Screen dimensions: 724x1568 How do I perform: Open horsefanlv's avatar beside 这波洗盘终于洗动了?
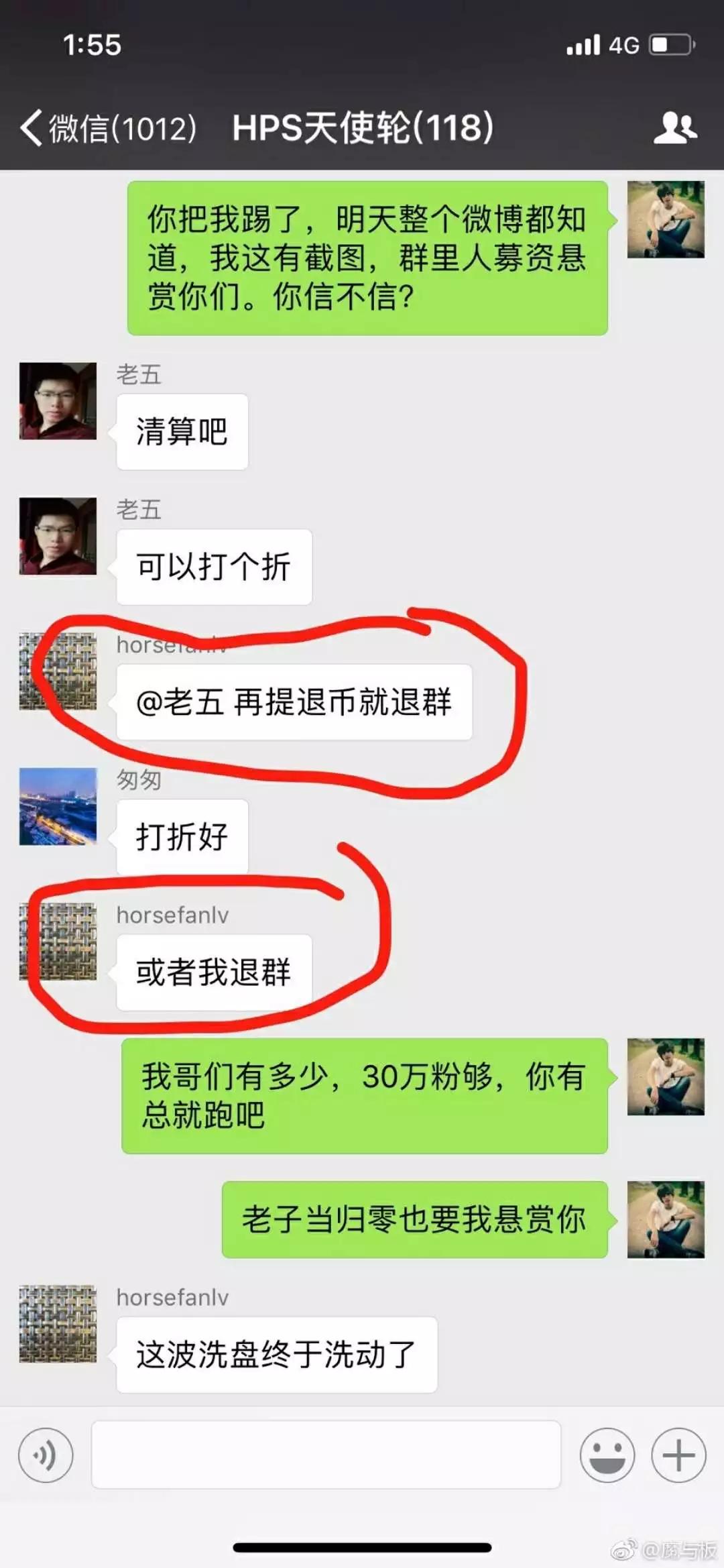click(x=58, y=1324)
